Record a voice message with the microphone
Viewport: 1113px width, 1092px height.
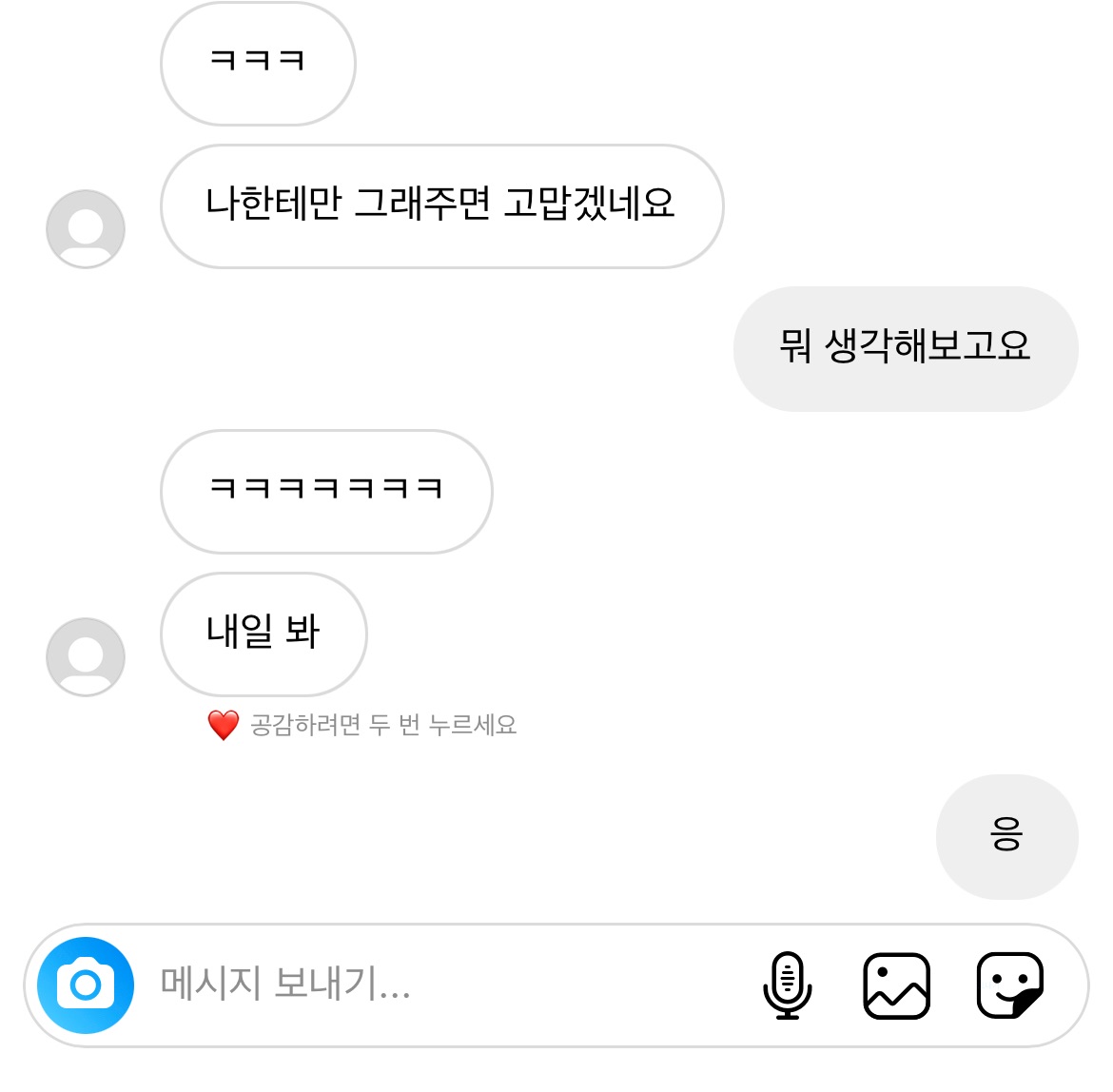(787, 985)
